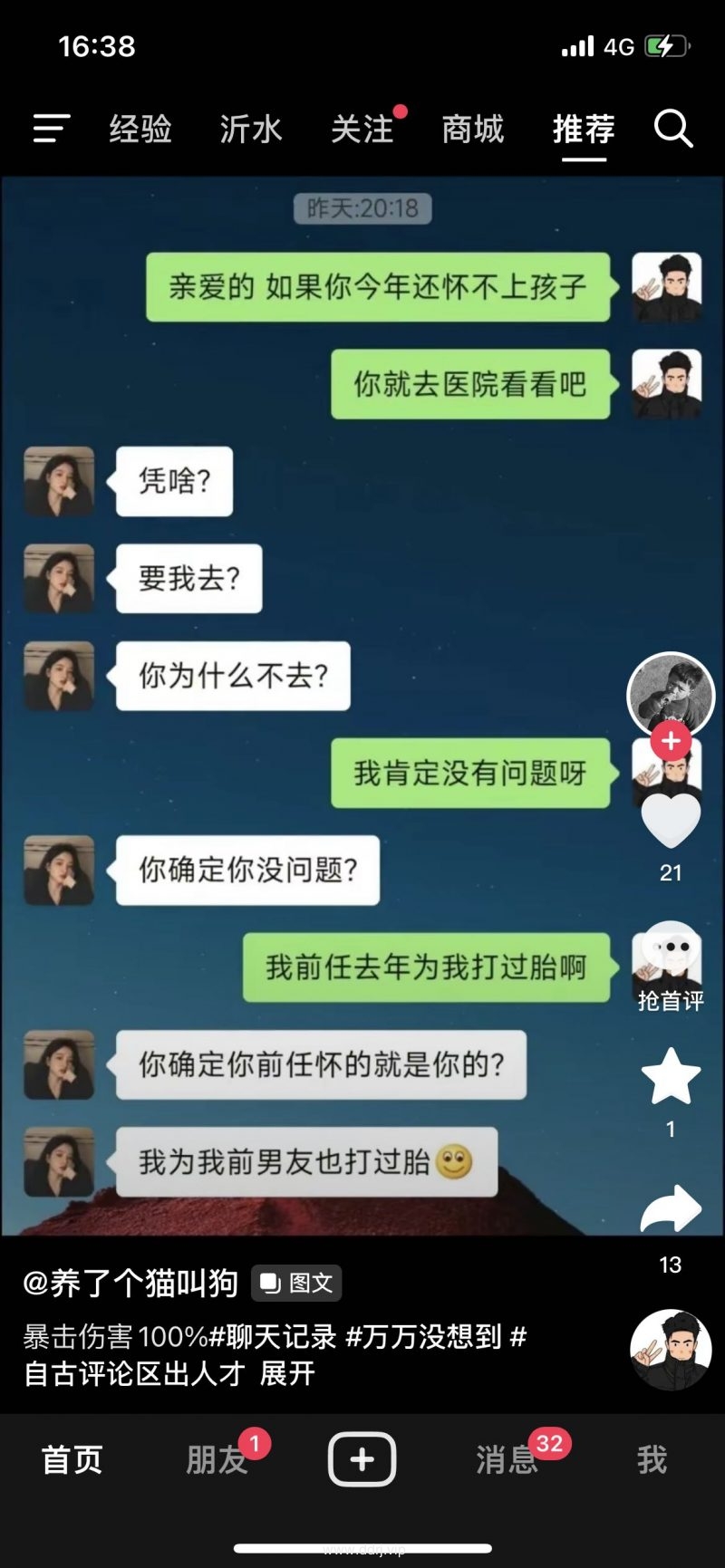Screen dimensions: 725x1568
Task: Open the 消息 tab
Action: [507, 1459]
